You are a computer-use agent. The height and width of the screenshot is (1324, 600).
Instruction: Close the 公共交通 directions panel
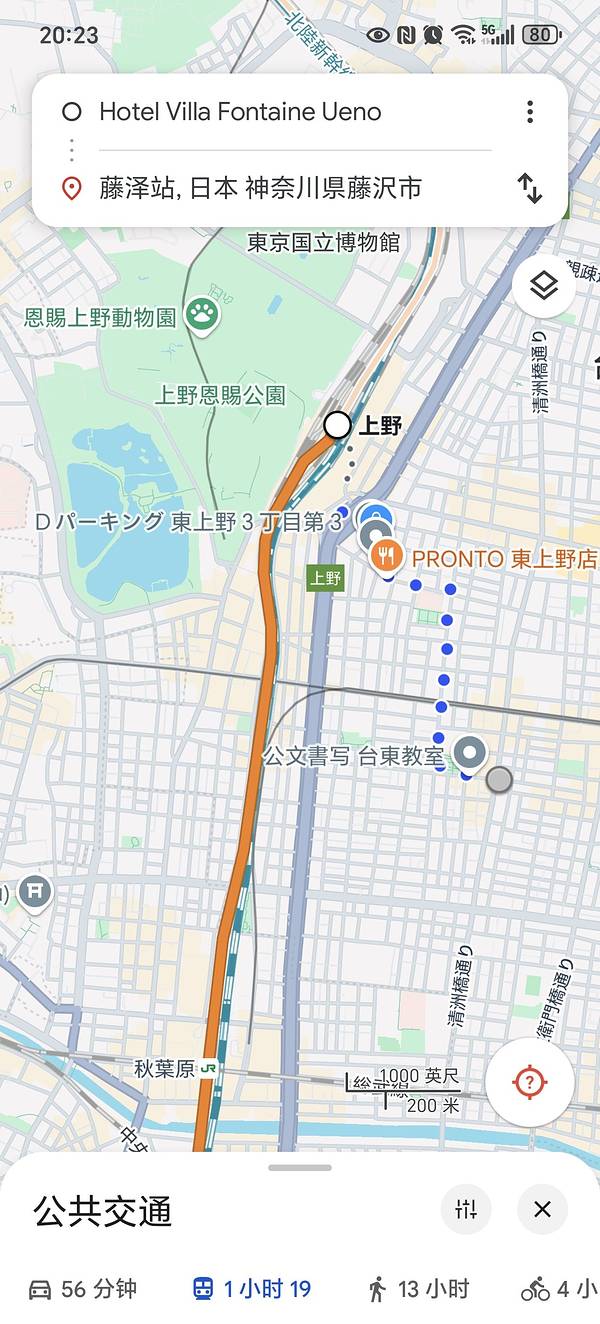click(542, 1210)
